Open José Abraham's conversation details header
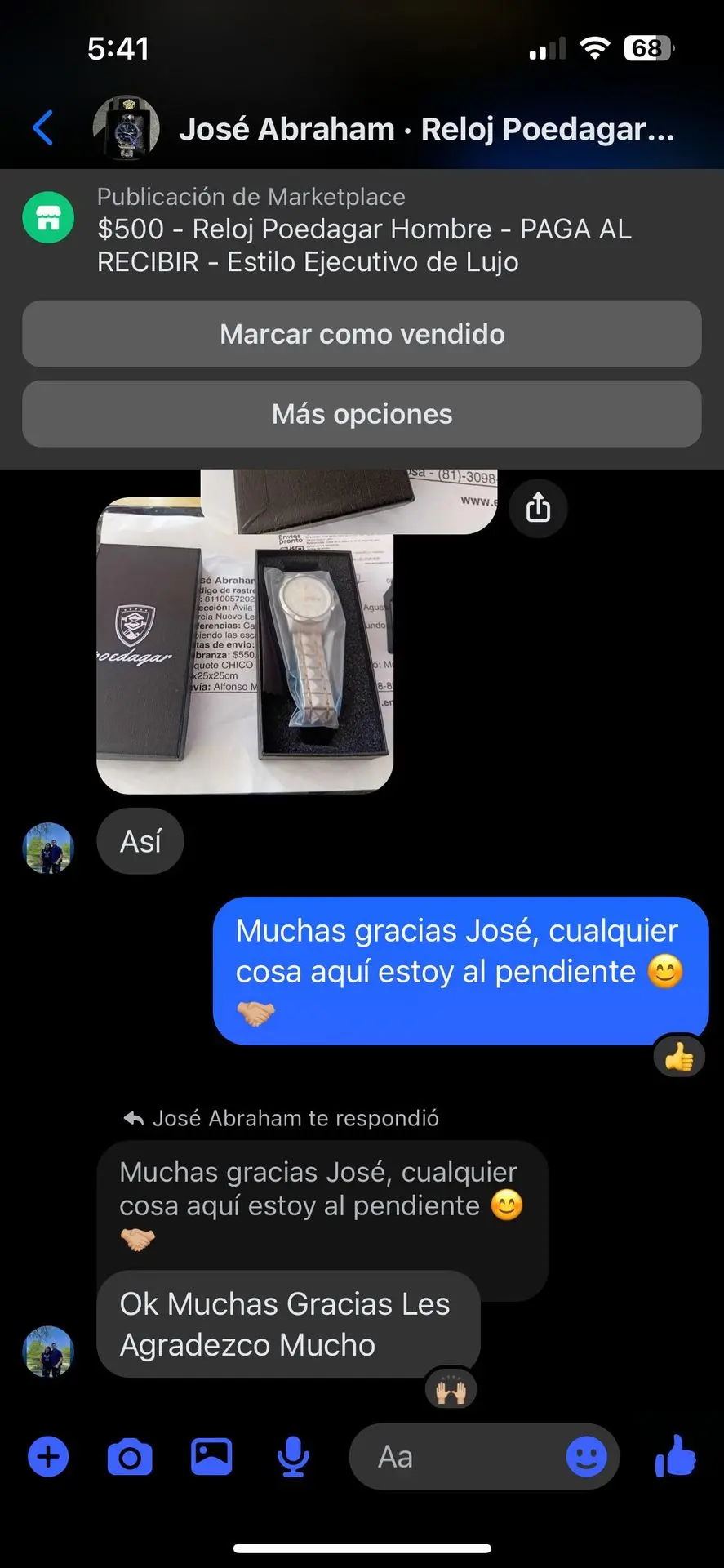Viewport: 724px width, 1568px height. tap(424, 129)
